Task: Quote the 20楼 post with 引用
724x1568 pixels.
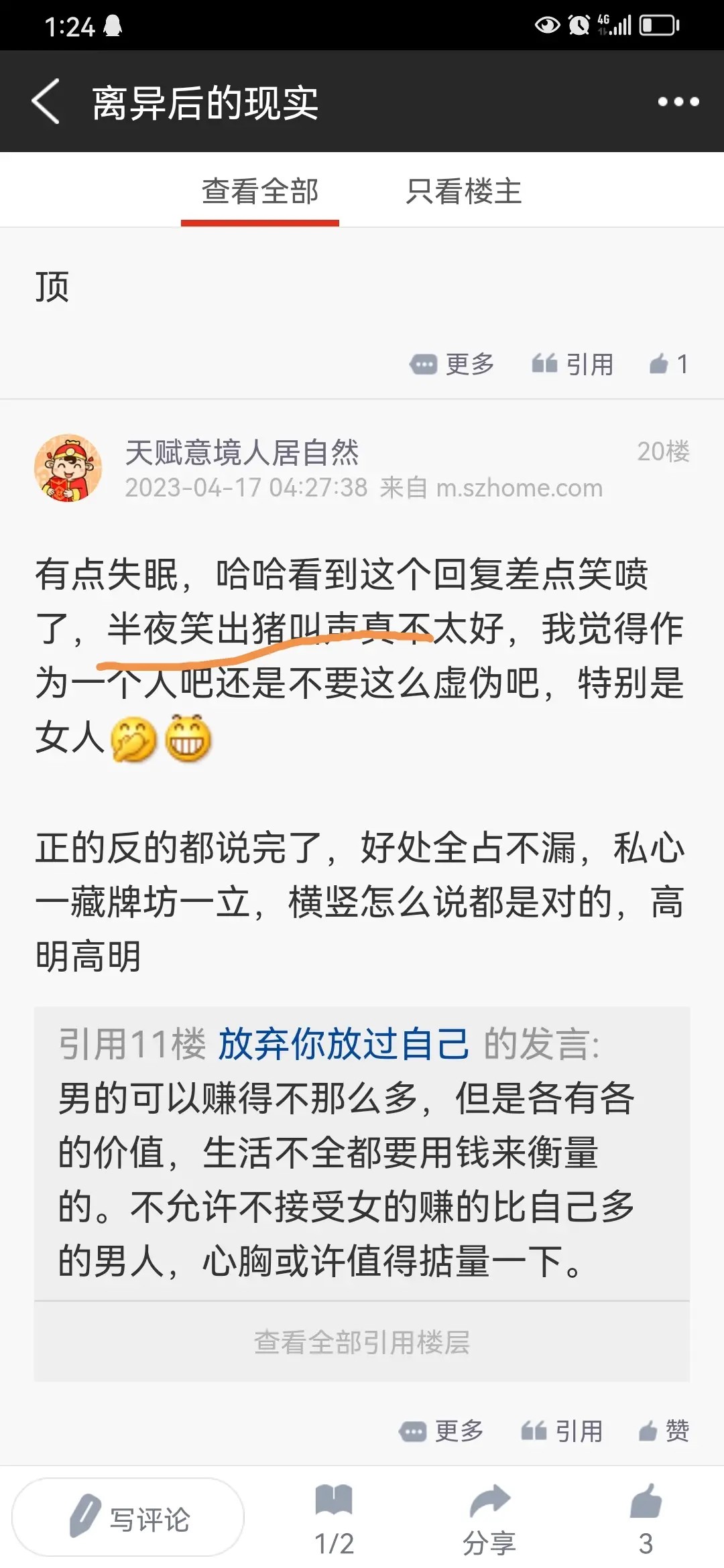Action: pyautogui.click(x=562, y=1431)
